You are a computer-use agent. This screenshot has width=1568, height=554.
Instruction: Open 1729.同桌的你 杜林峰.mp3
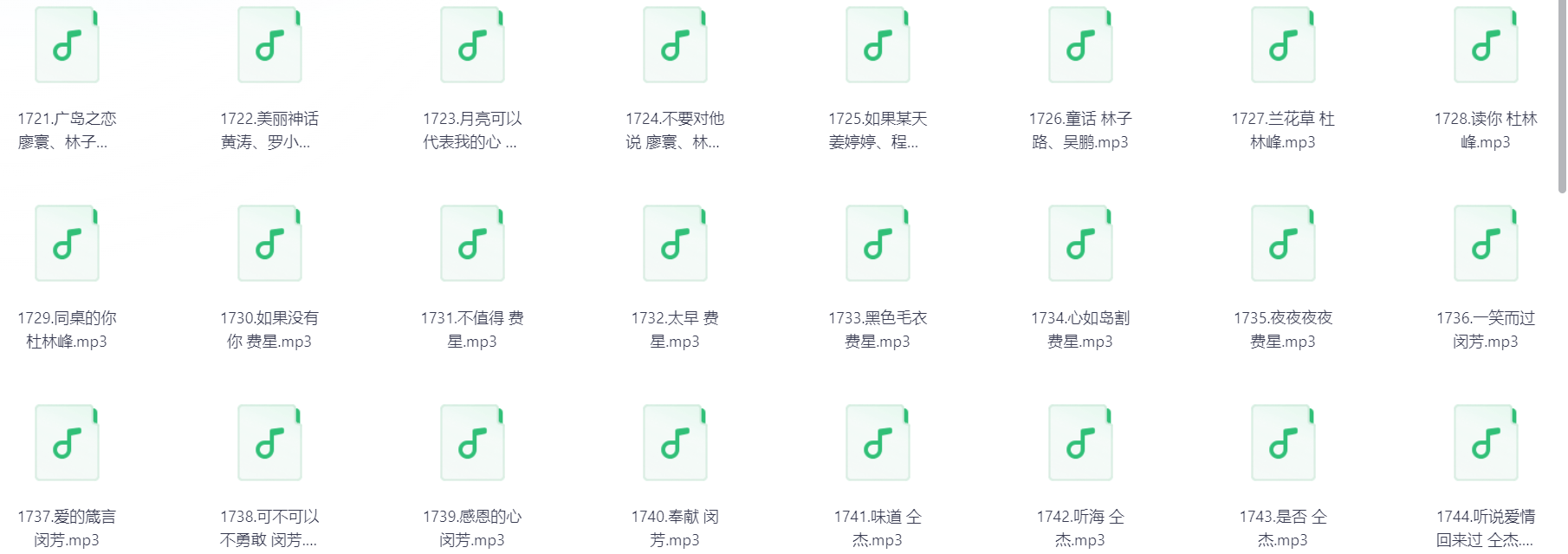coord(67,244)
